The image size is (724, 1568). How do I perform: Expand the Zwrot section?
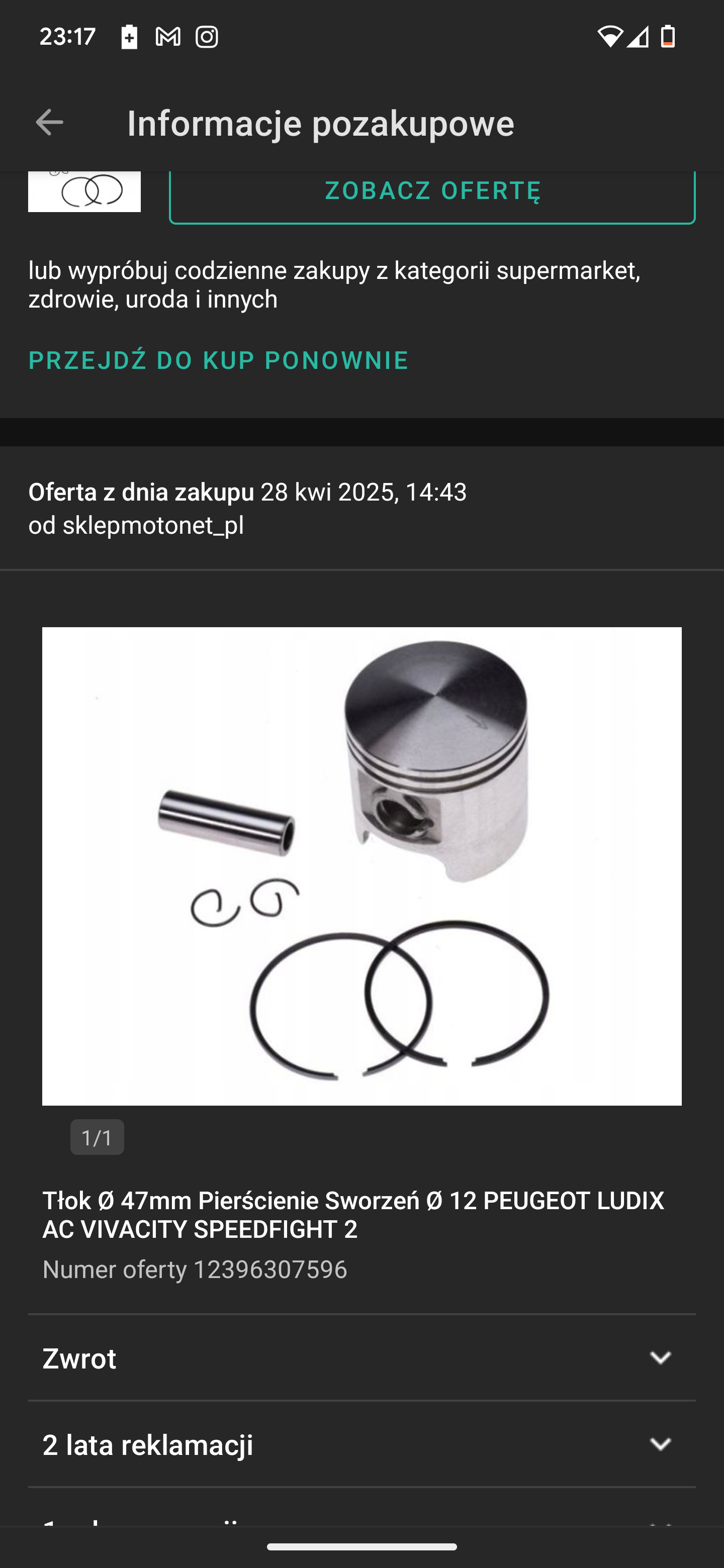point(361,1358)
